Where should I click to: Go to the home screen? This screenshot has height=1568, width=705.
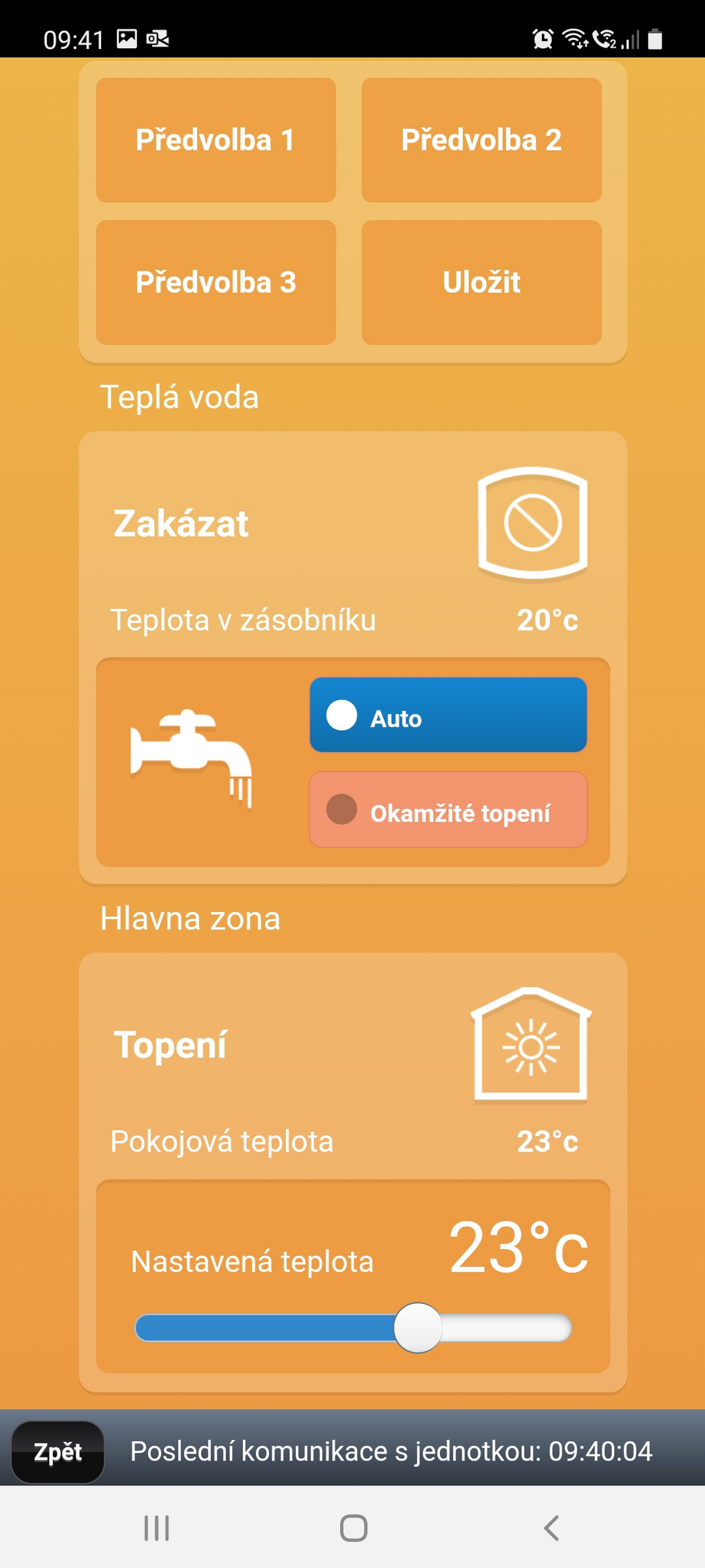[x=353, y=1528]
